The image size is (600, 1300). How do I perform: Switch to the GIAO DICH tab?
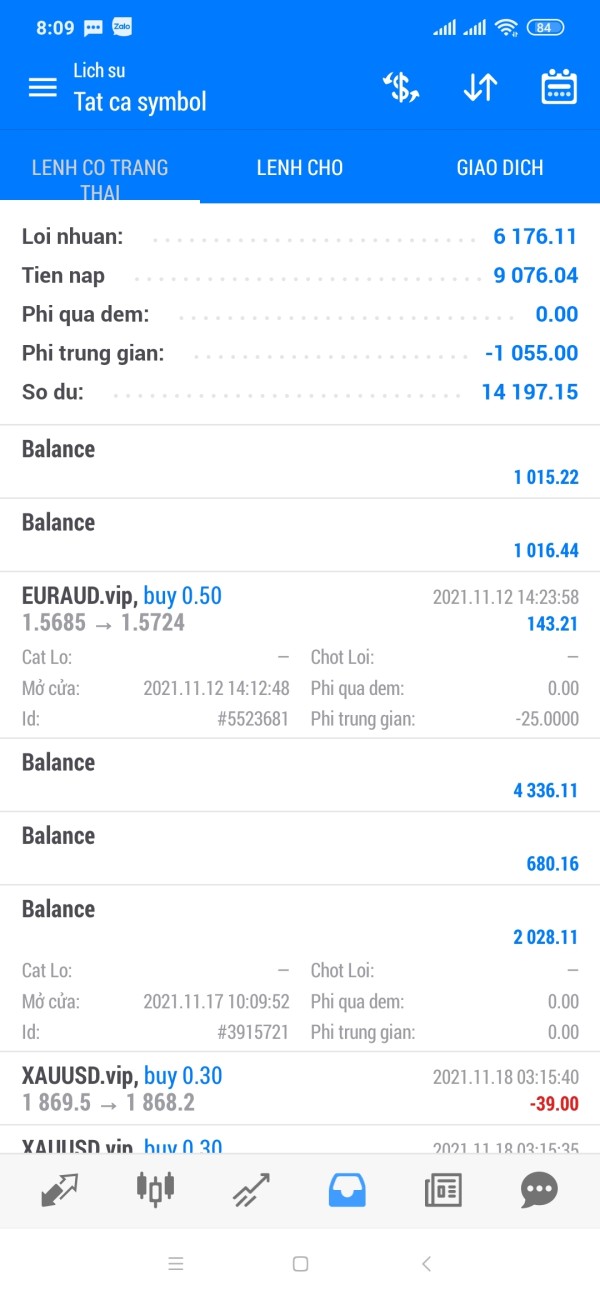500,168
